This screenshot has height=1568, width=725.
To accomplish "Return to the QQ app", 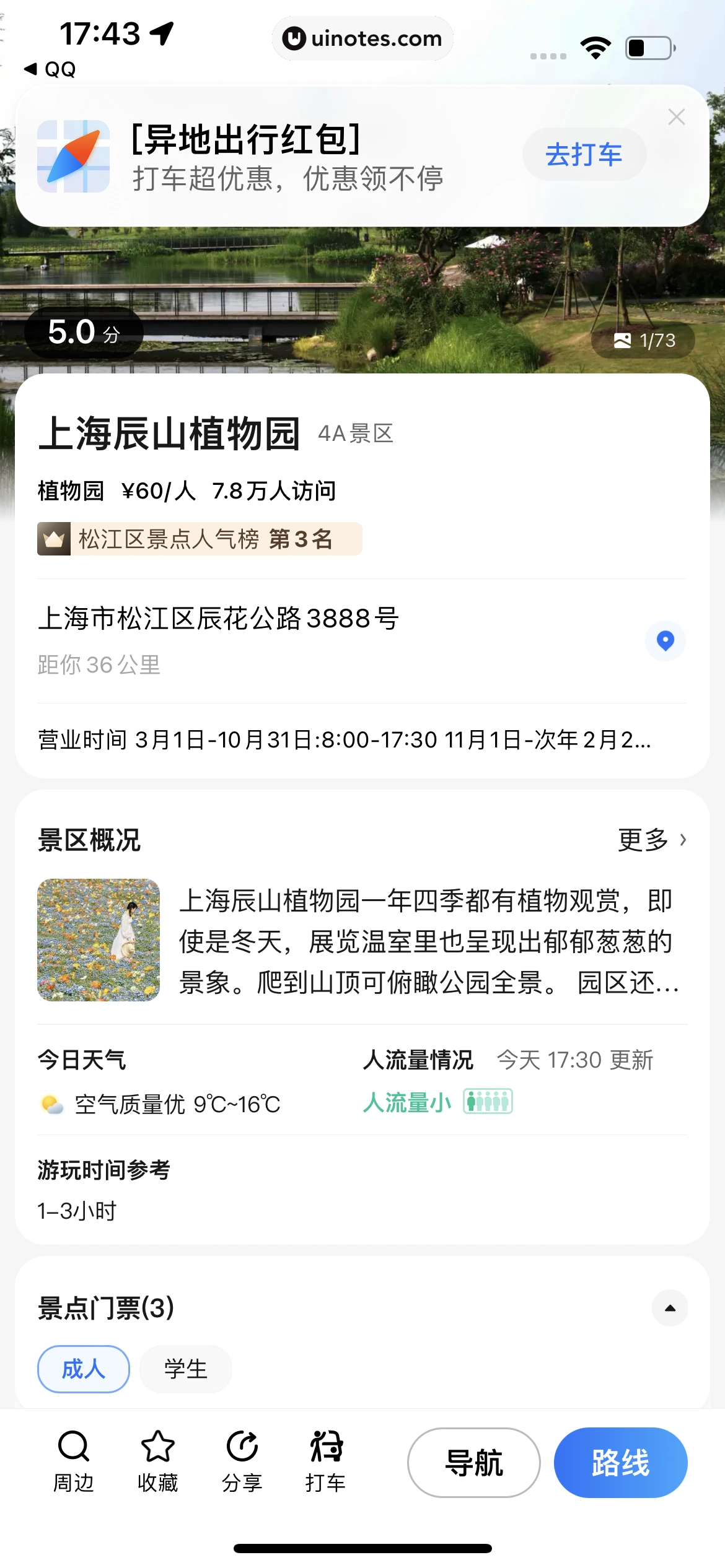I will pos(51,69).
